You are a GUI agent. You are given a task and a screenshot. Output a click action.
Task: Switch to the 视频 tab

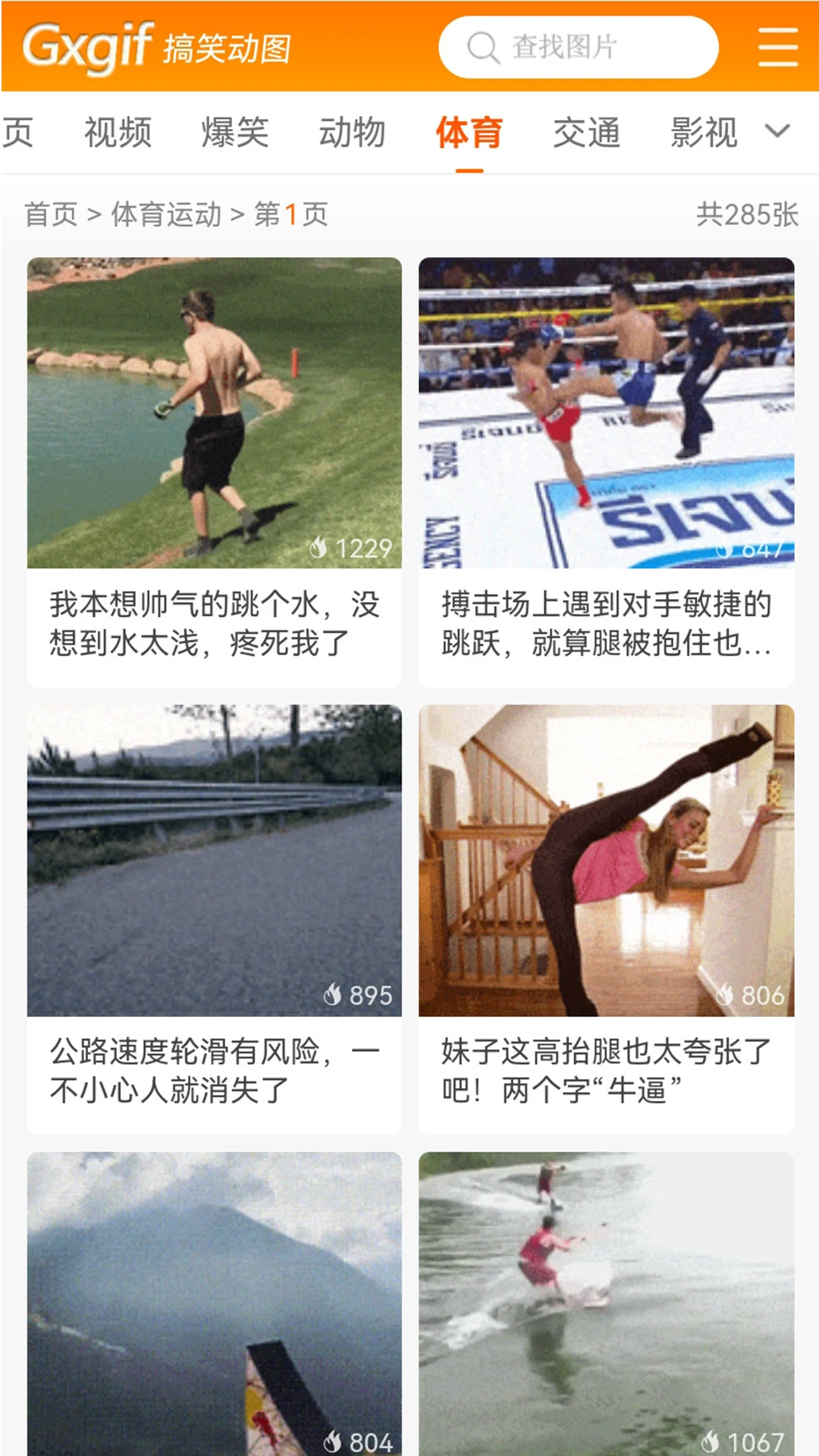(118, 131)
